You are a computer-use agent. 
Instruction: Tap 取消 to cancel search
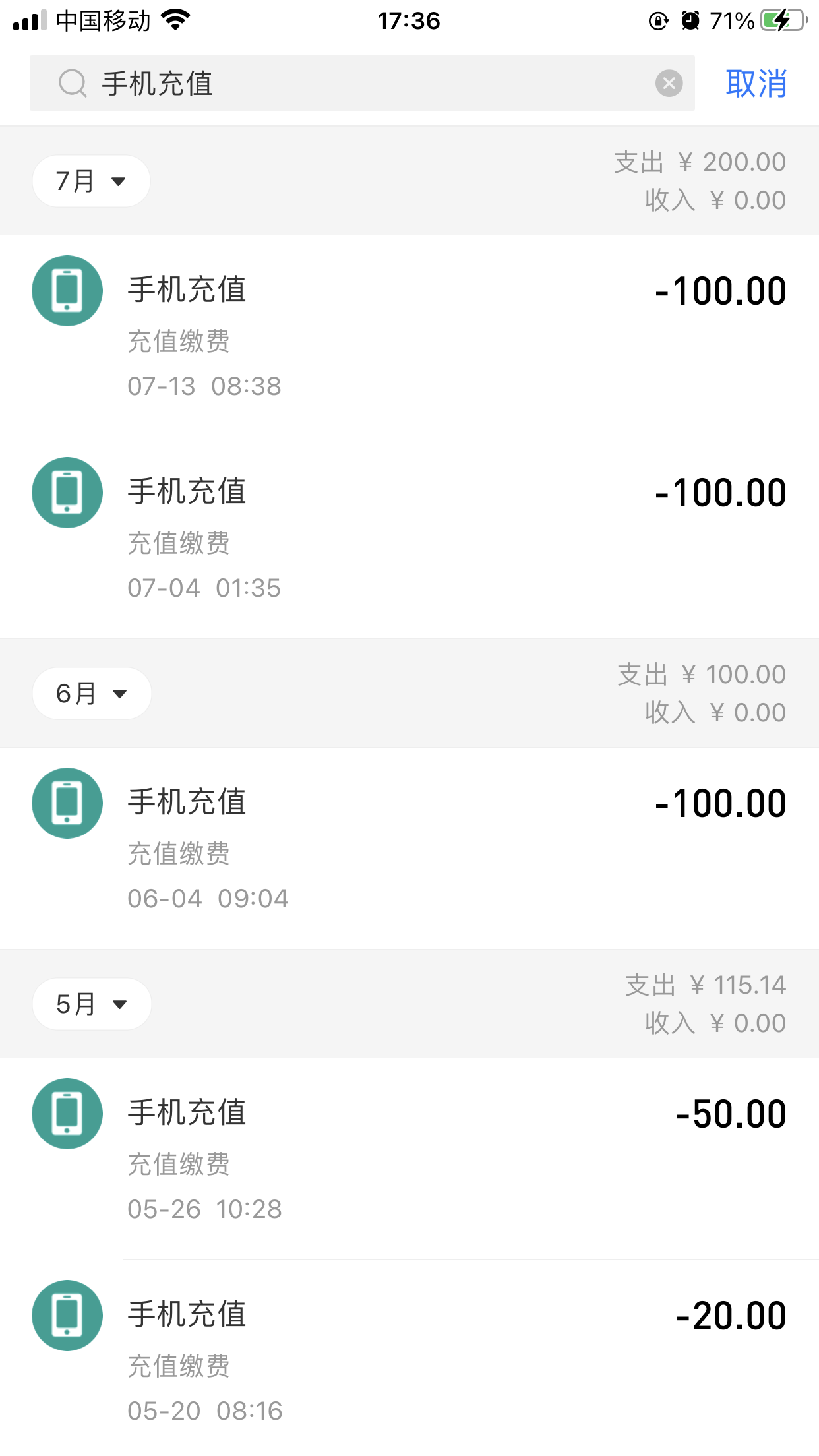click(756, 84)
